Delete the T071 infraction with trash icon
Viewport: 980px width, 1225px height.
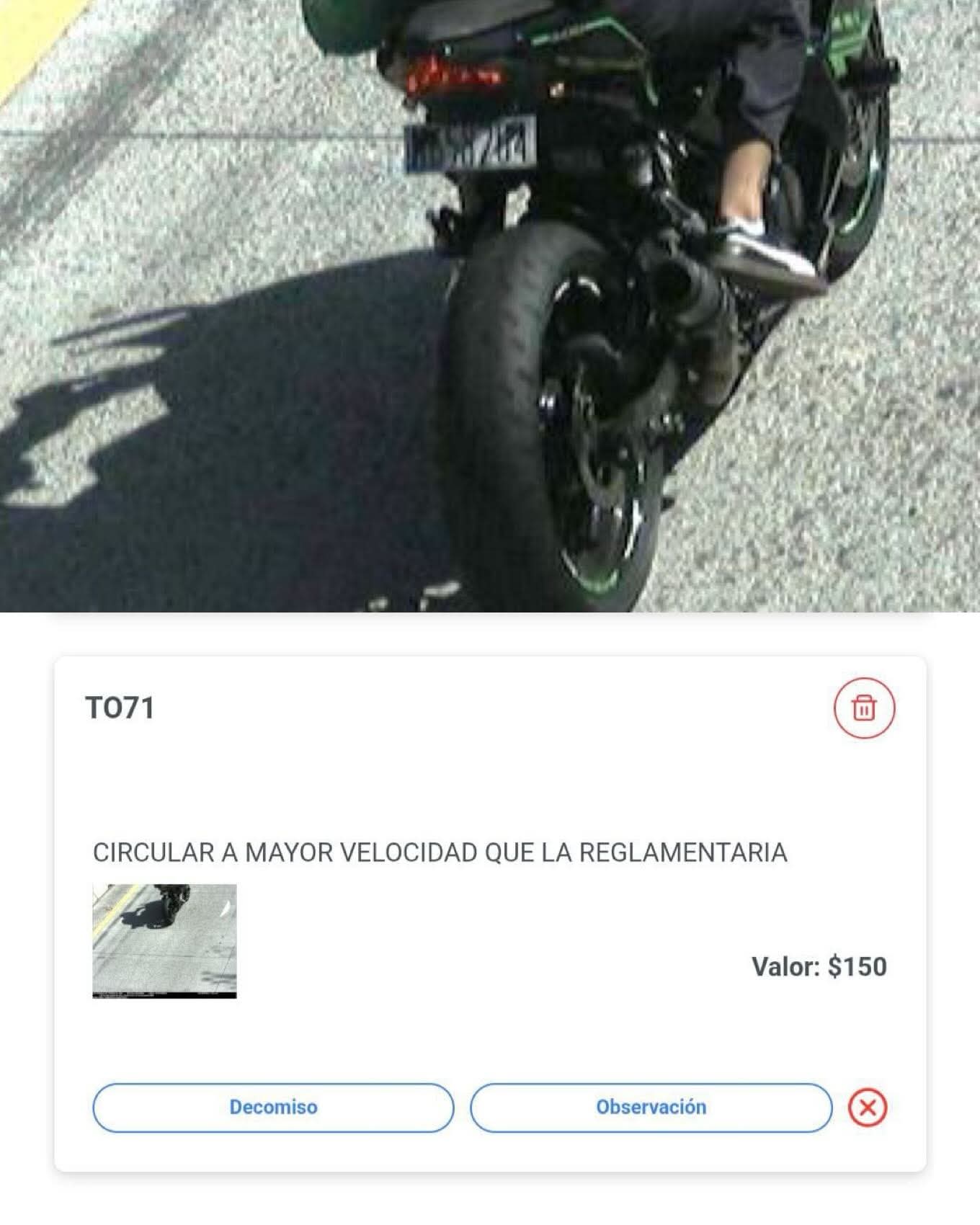pos(864,708)
